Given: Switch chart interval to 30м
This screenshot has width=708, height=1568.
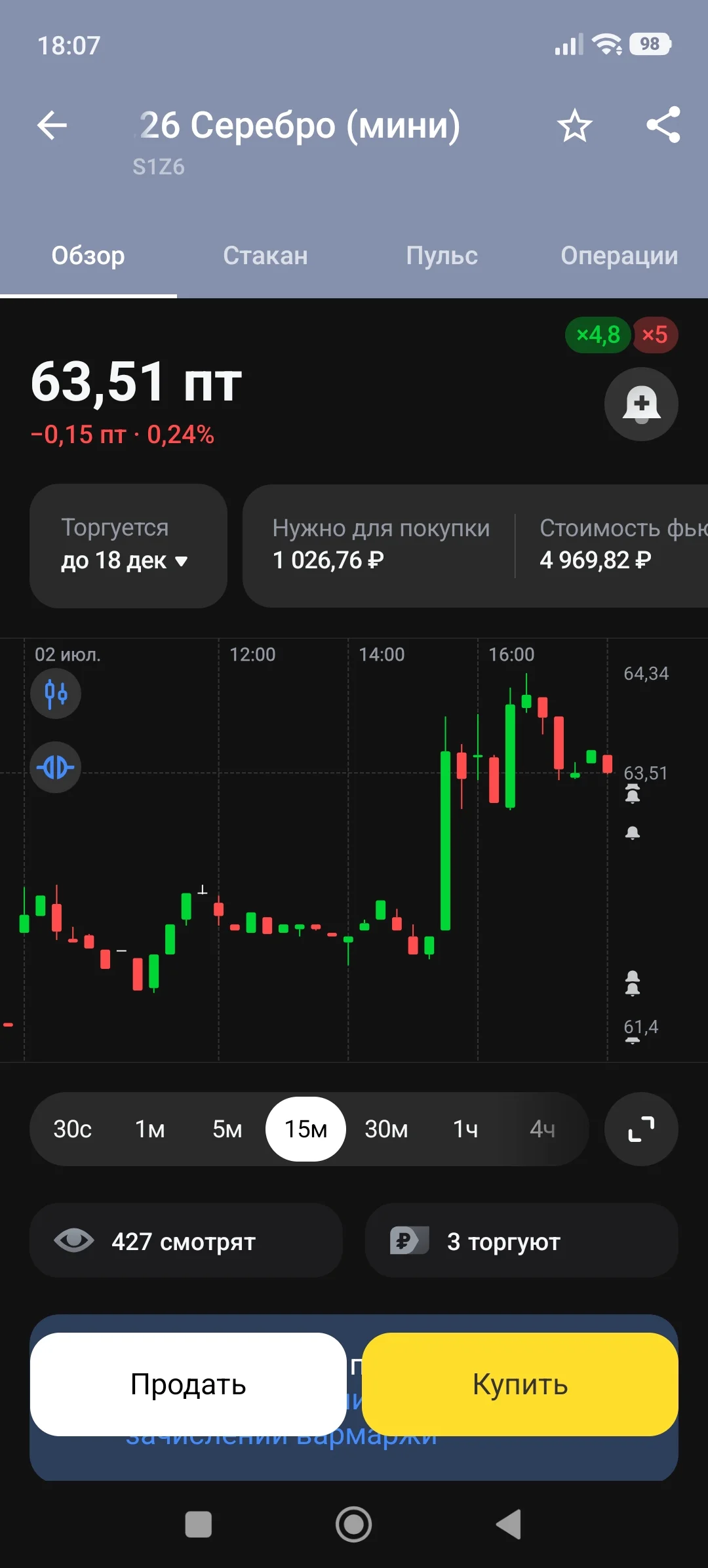Looking at the screenshot, I should click(x=386, y=1129).
